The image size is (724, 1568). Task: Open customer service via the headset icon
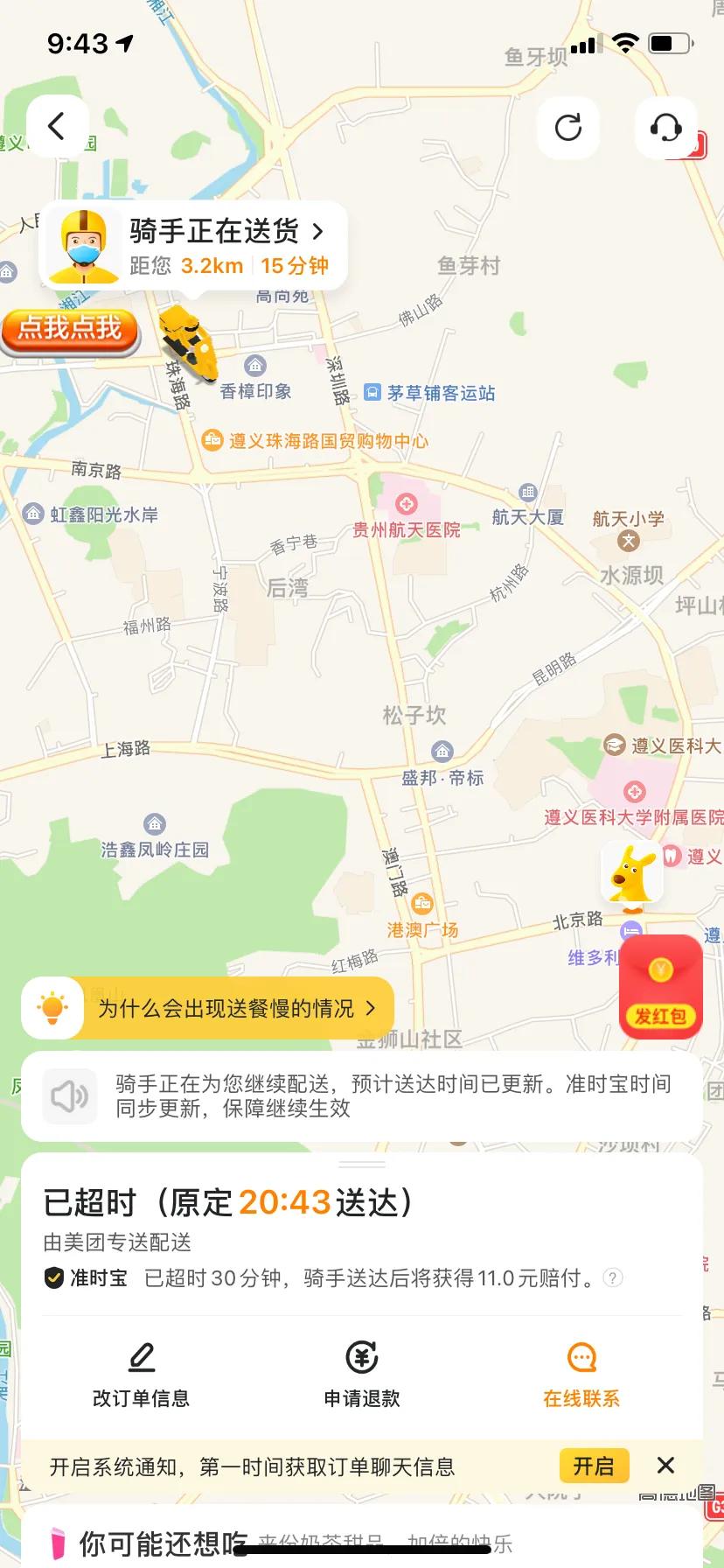click(666, 128)
